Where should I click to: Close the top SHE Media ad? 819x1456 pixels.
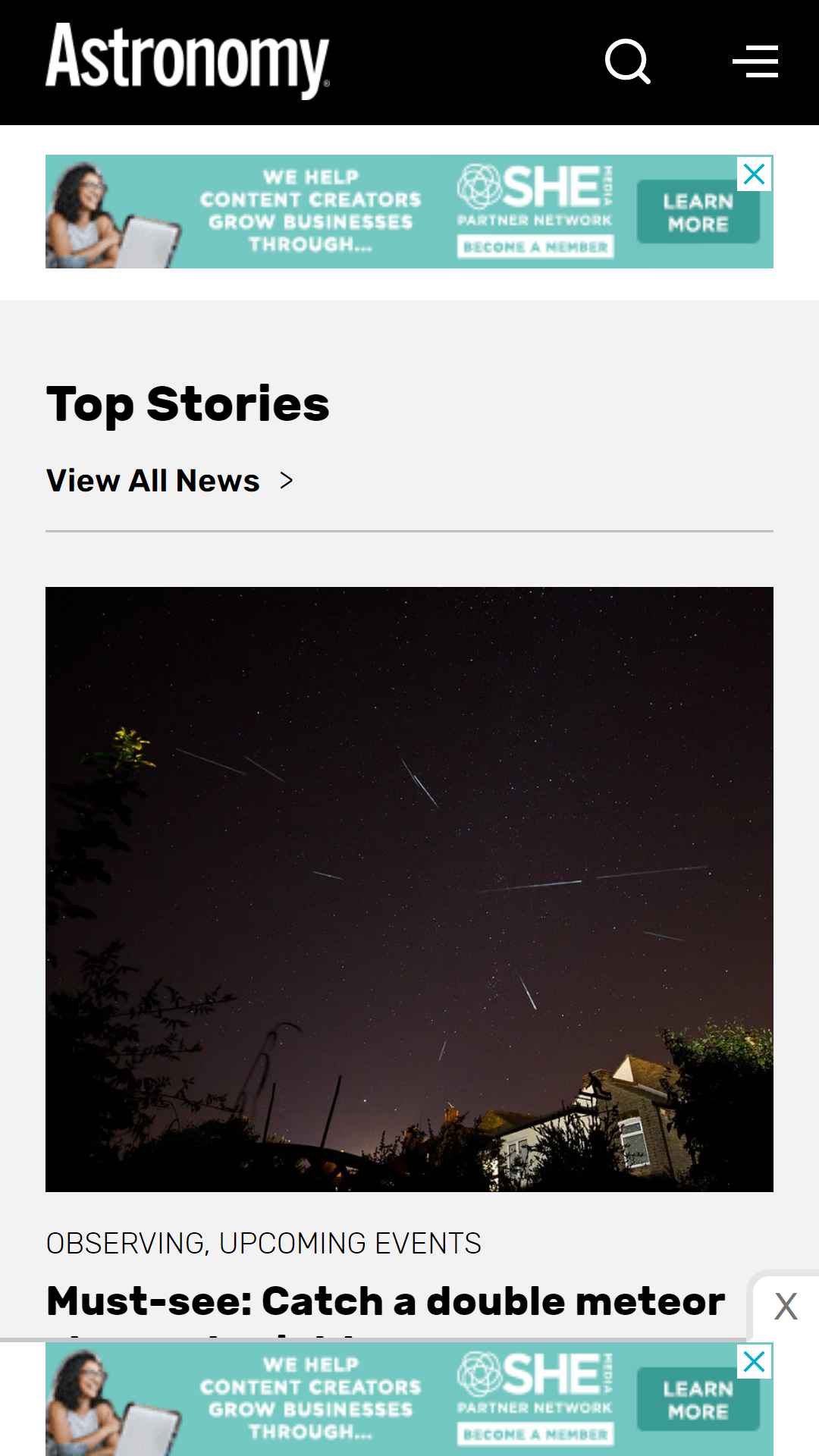point(755,174)
